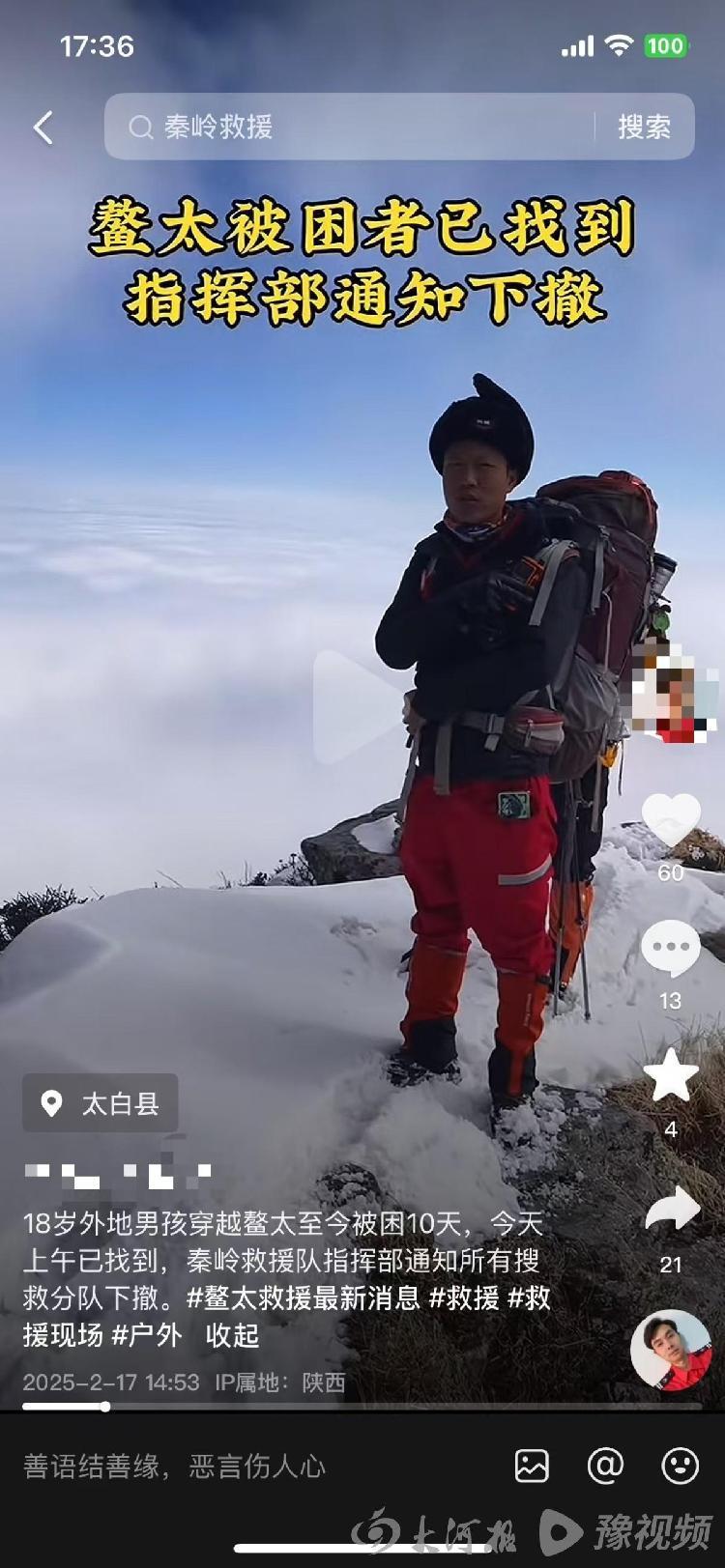The width and height of the screenshot is (725, 1568).
Task: Open the #鳌太救援最新消息 hashtag
Action: 304,1297
